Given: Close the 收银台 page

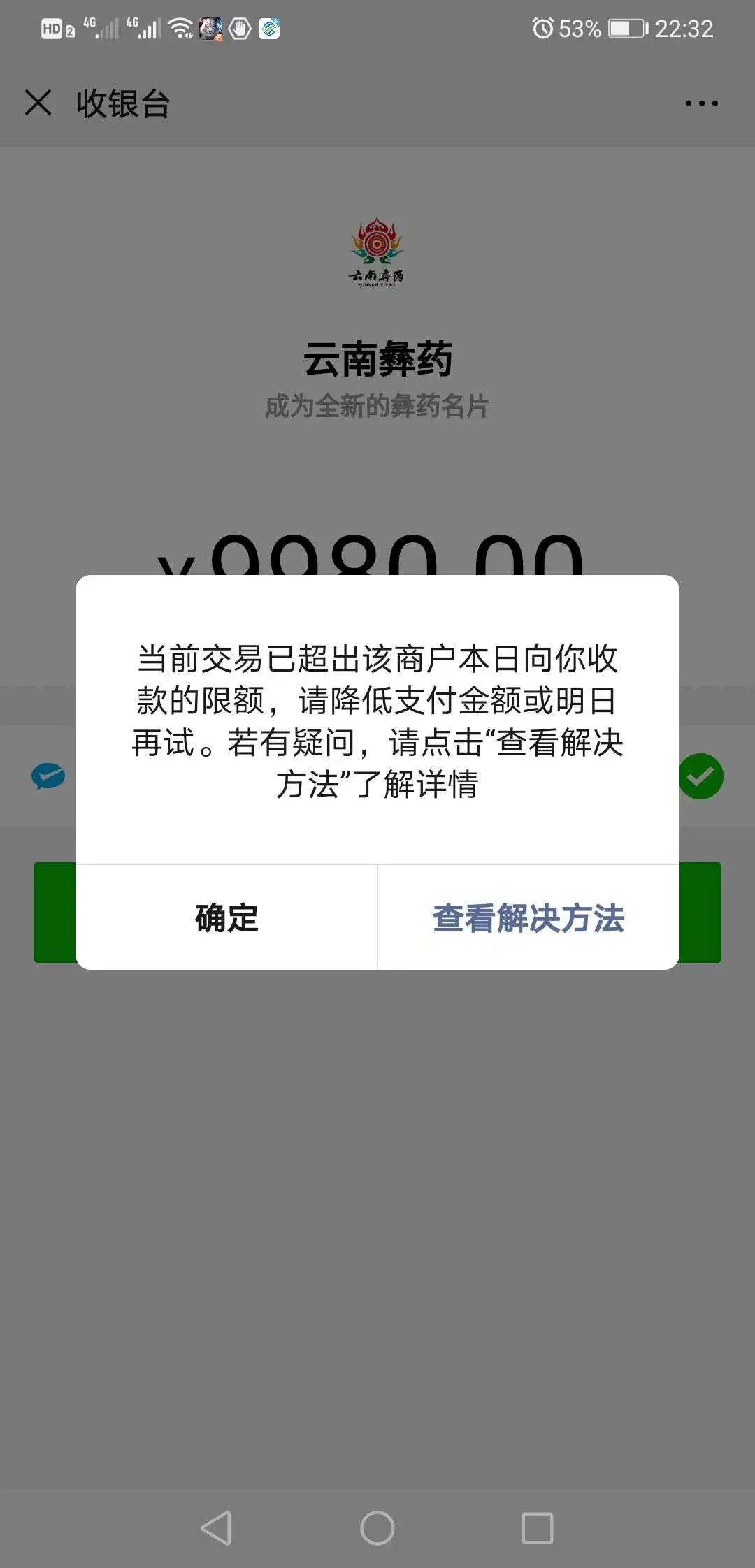Looking at the screenshot, I should pos(38,103).
